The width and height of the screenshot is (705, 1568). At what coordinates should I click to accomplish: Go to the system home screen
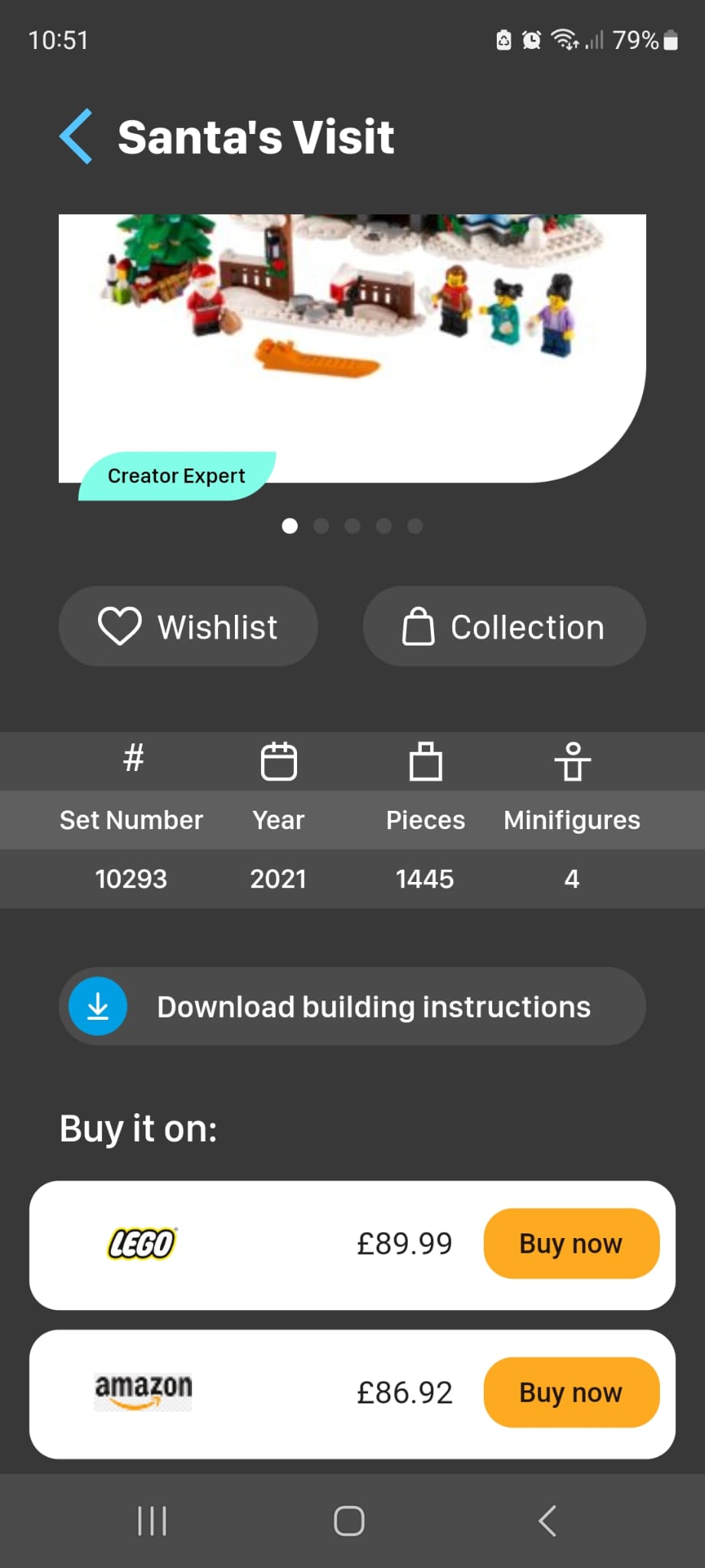[x=349, y=1521]
